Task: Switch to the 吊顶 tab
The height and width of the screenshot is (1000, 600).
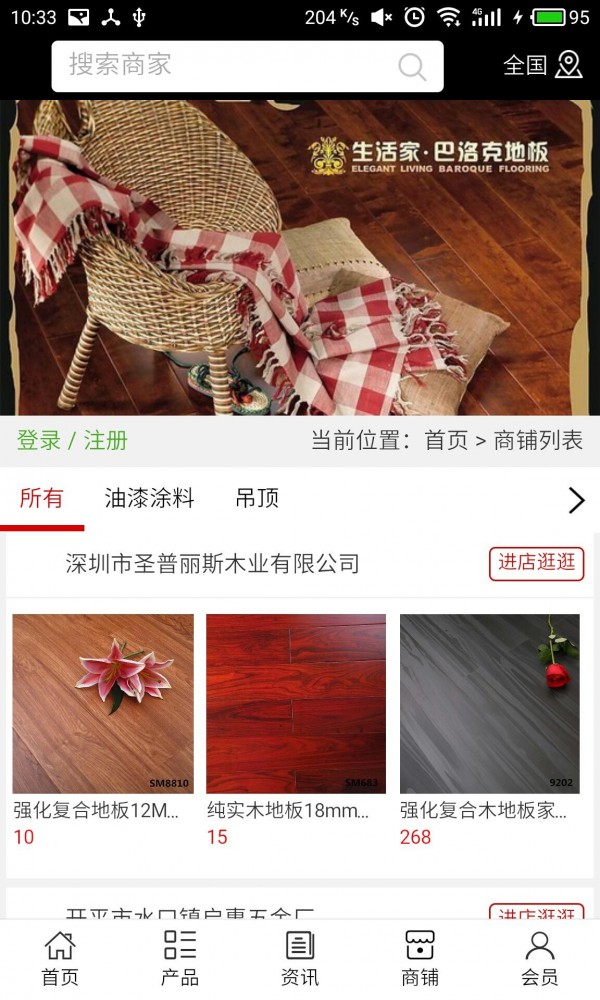Action: pos(257,499)
